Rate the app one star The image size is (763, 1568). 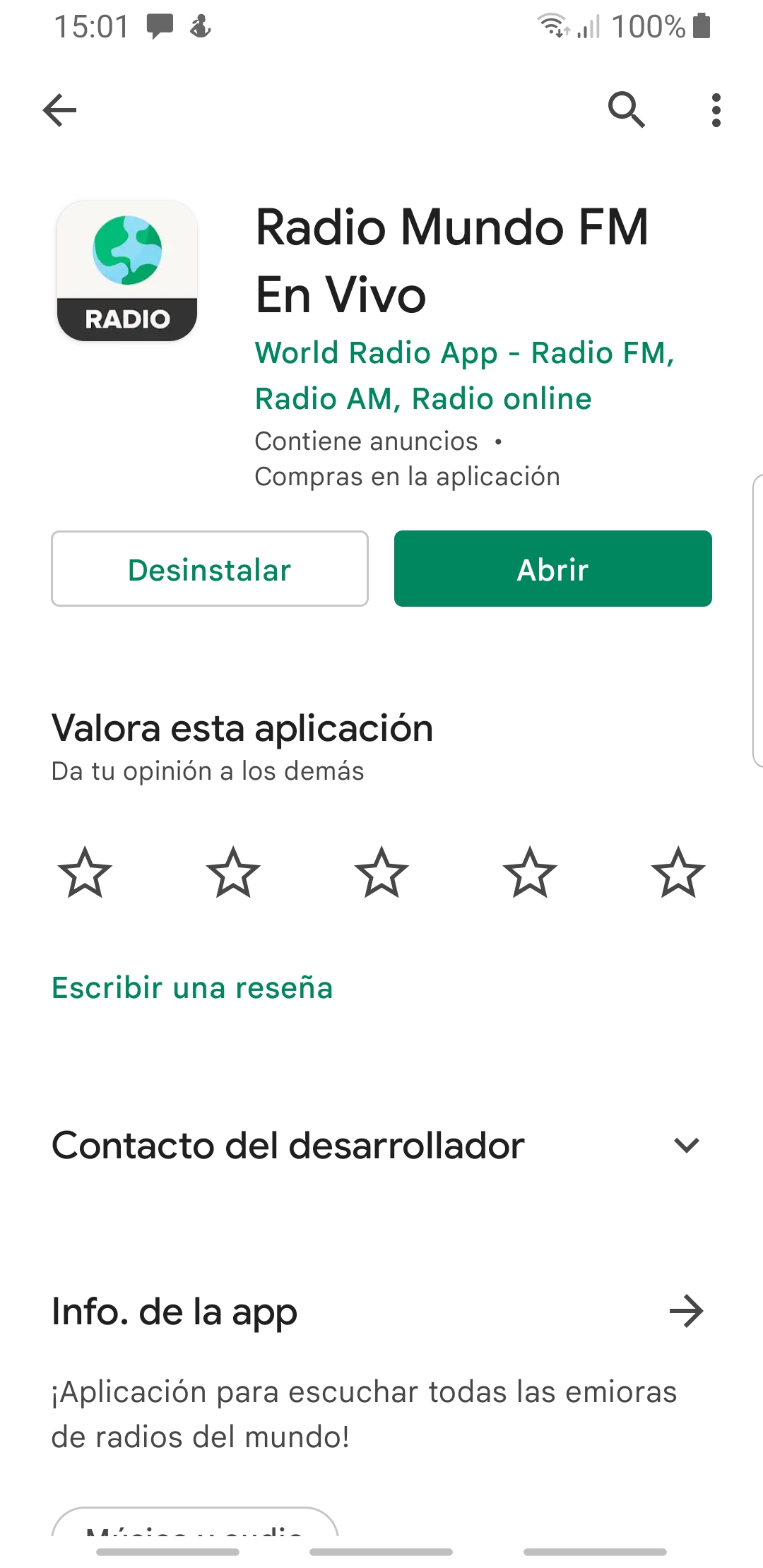click(85, 872)
